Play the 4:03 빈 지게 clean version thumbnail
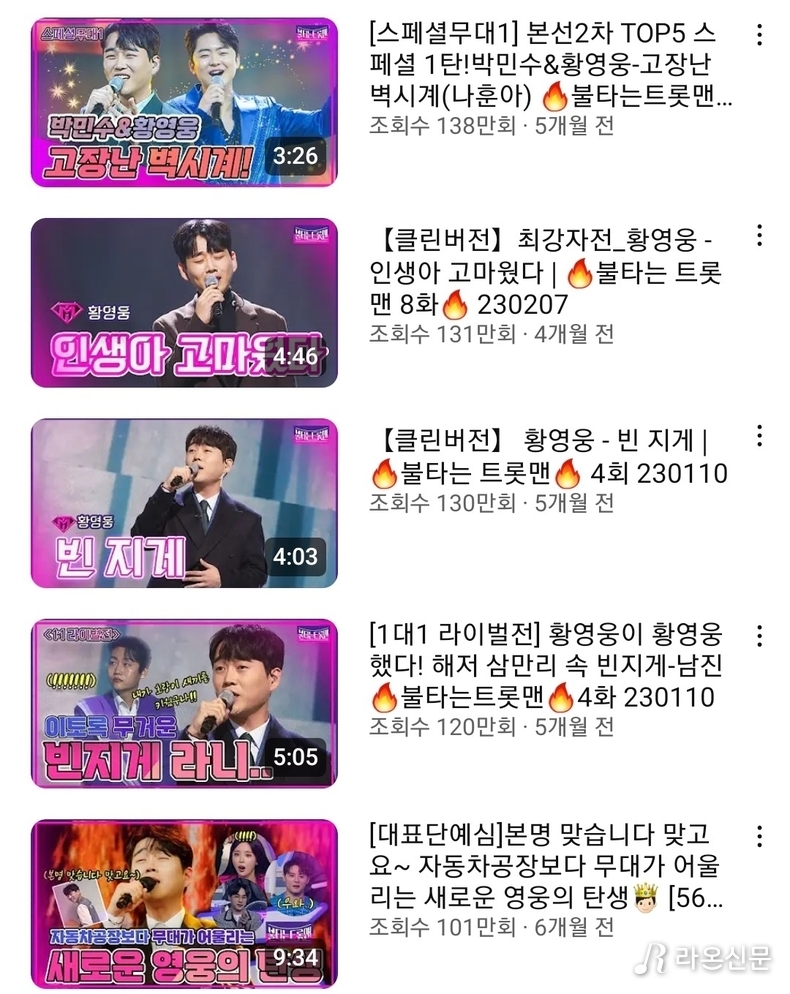Image resolution: width=790 pixels, height=994 pixels. coord(184,503)
